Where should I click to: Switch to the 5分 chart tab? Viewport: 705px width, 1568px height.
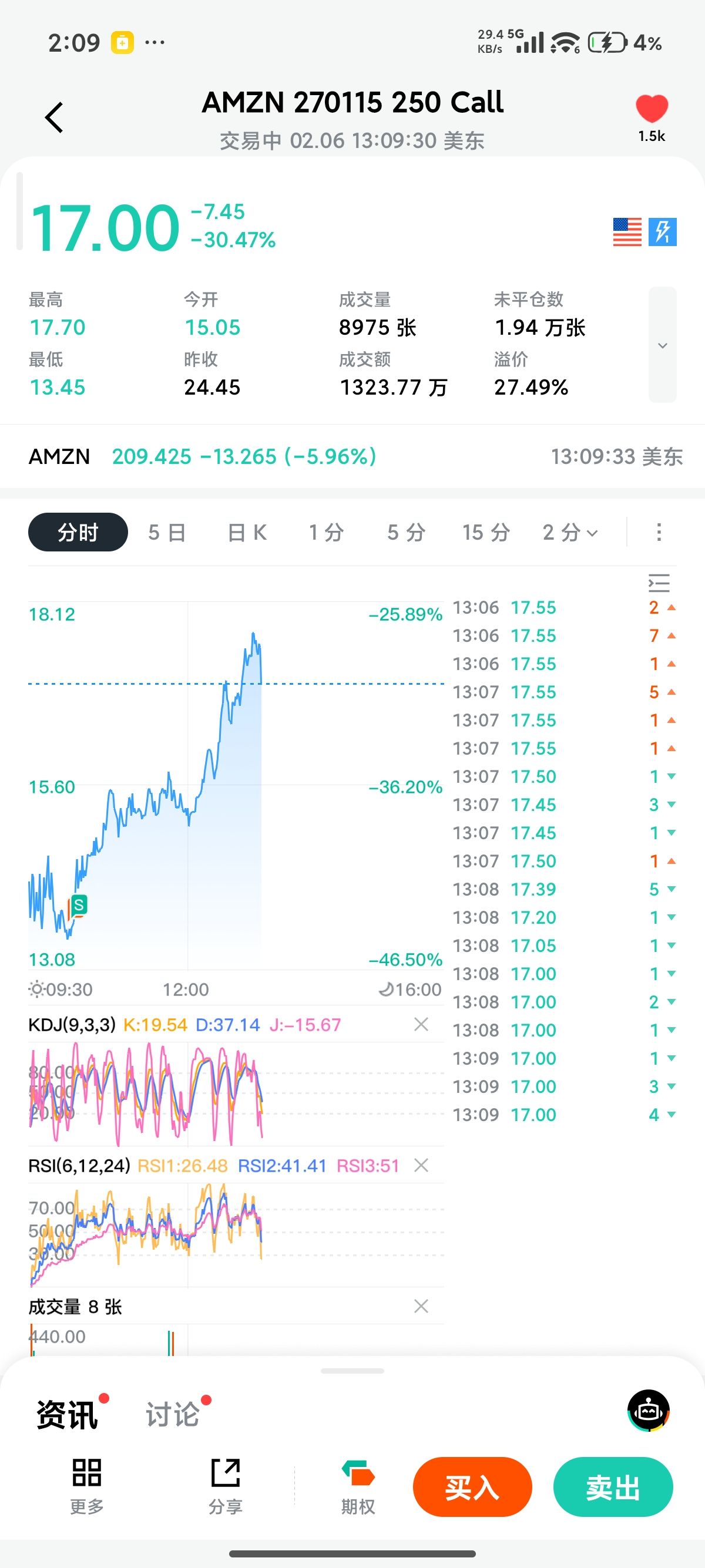click(406, 533)
